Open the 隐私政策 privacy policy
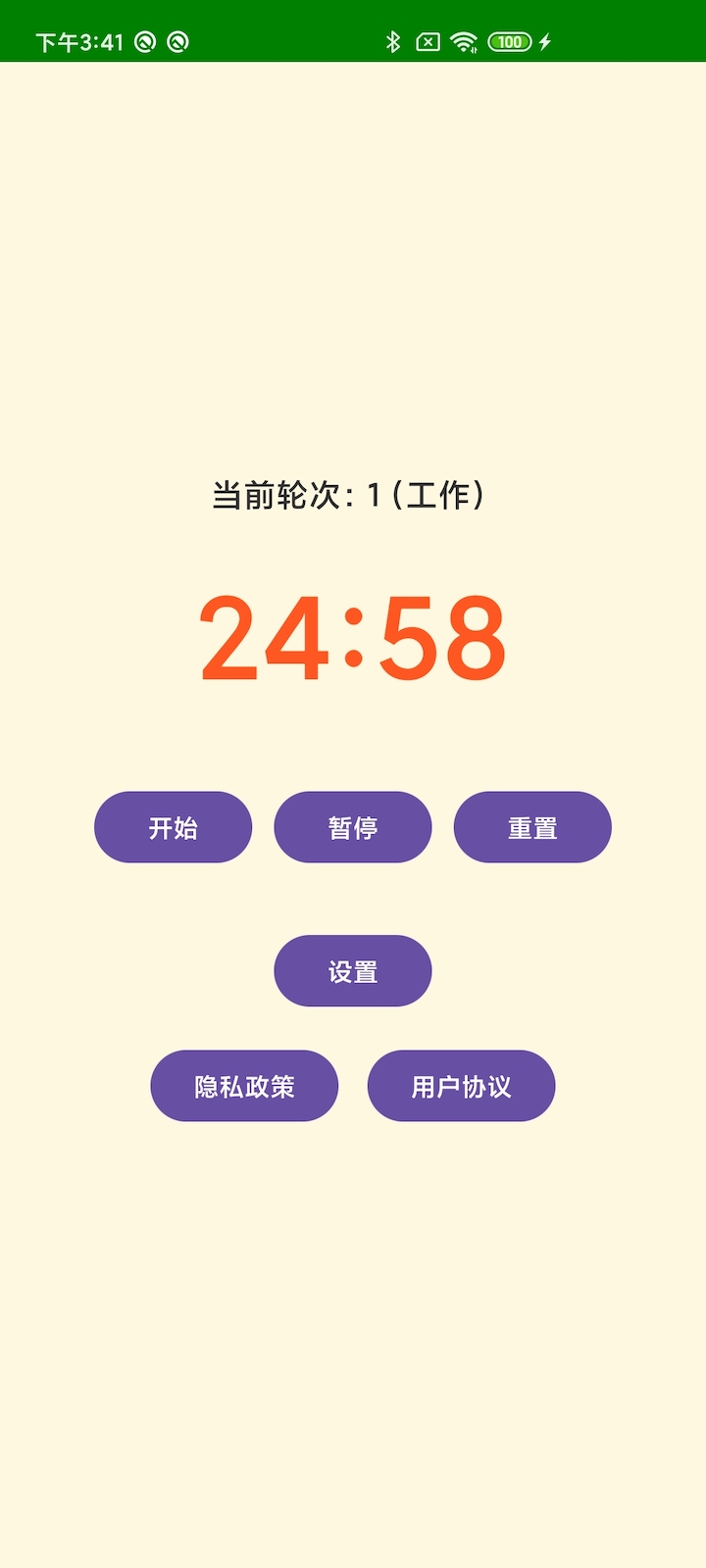This screenshot has width=706, height=1568. tap(244, 1086)
